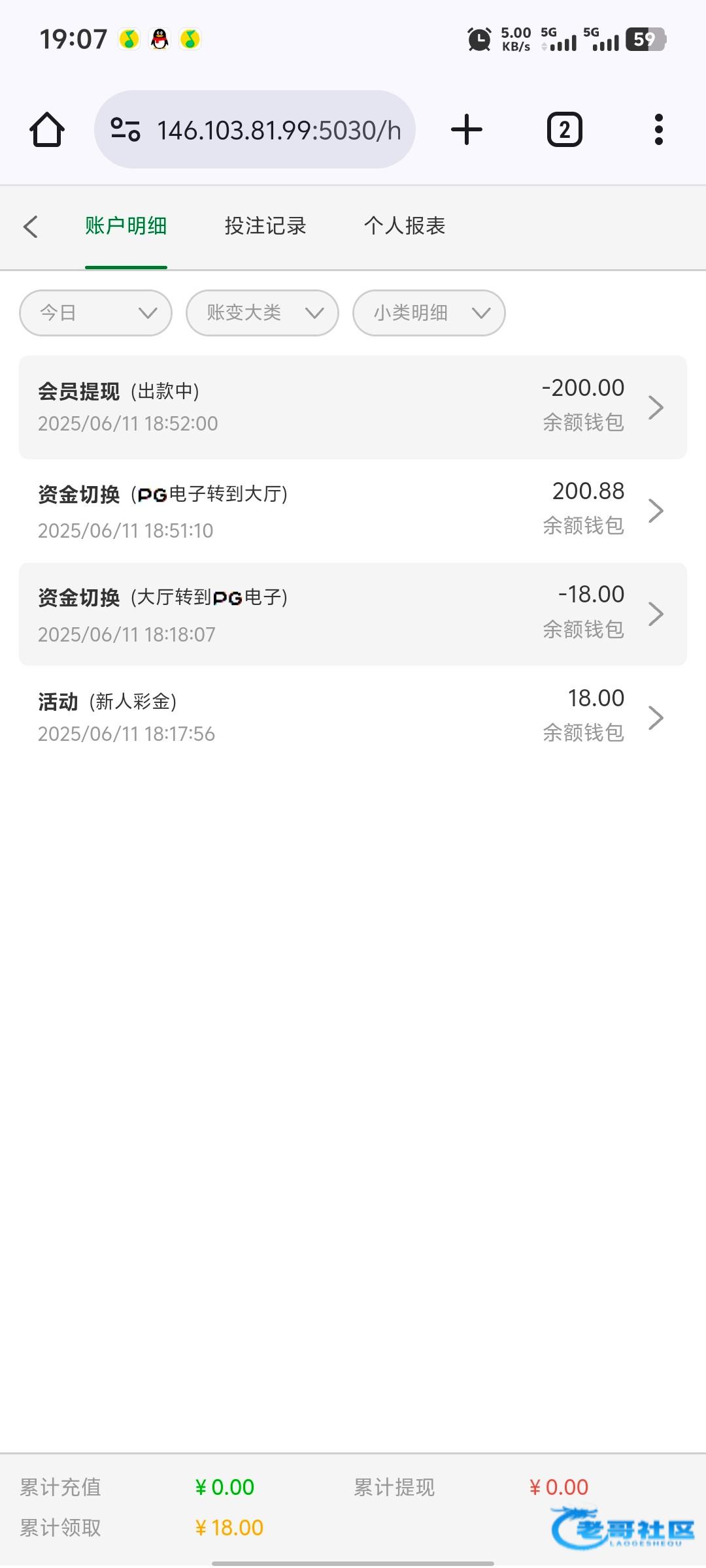Expand the 小类明细 dropdown

click(429, 313)
